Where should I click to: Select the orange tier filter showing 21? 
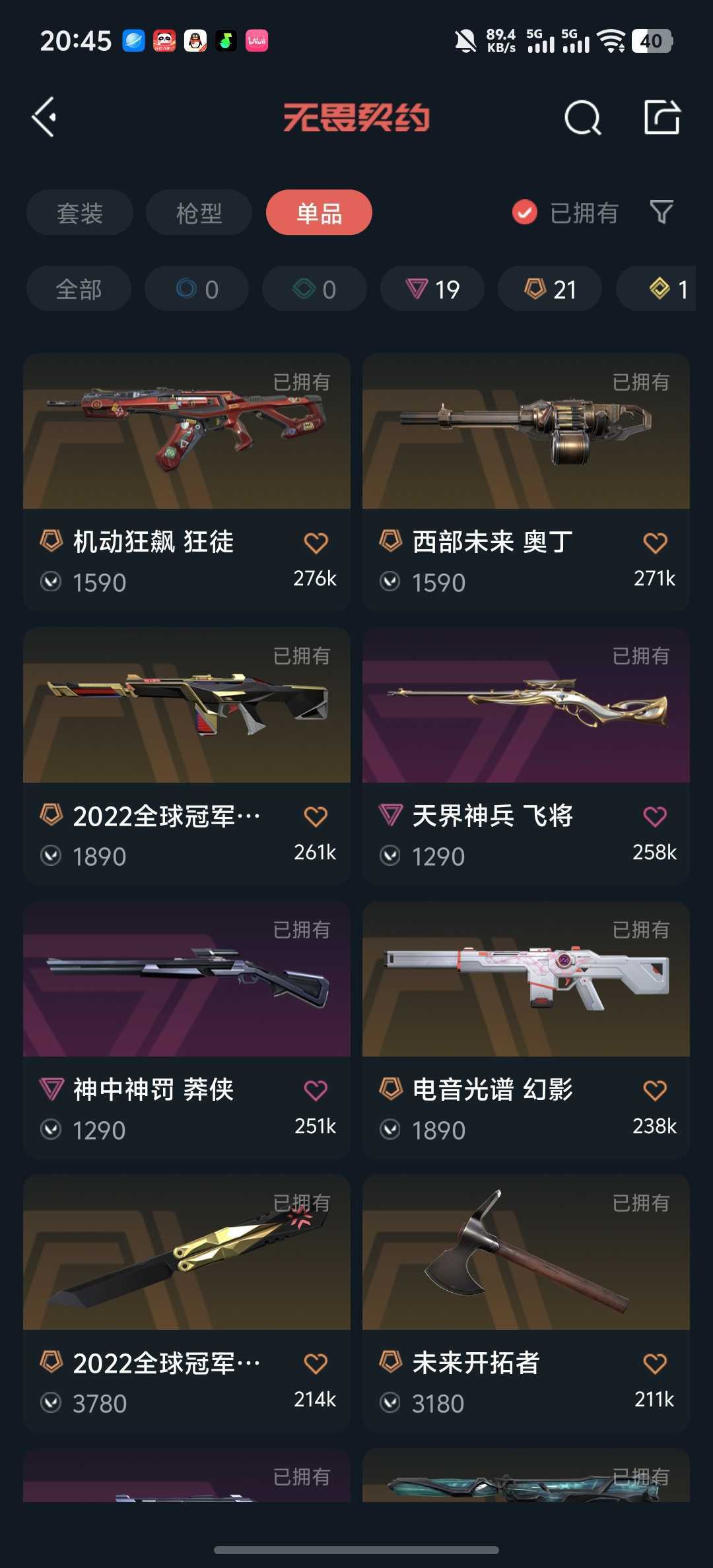point(549,288)
